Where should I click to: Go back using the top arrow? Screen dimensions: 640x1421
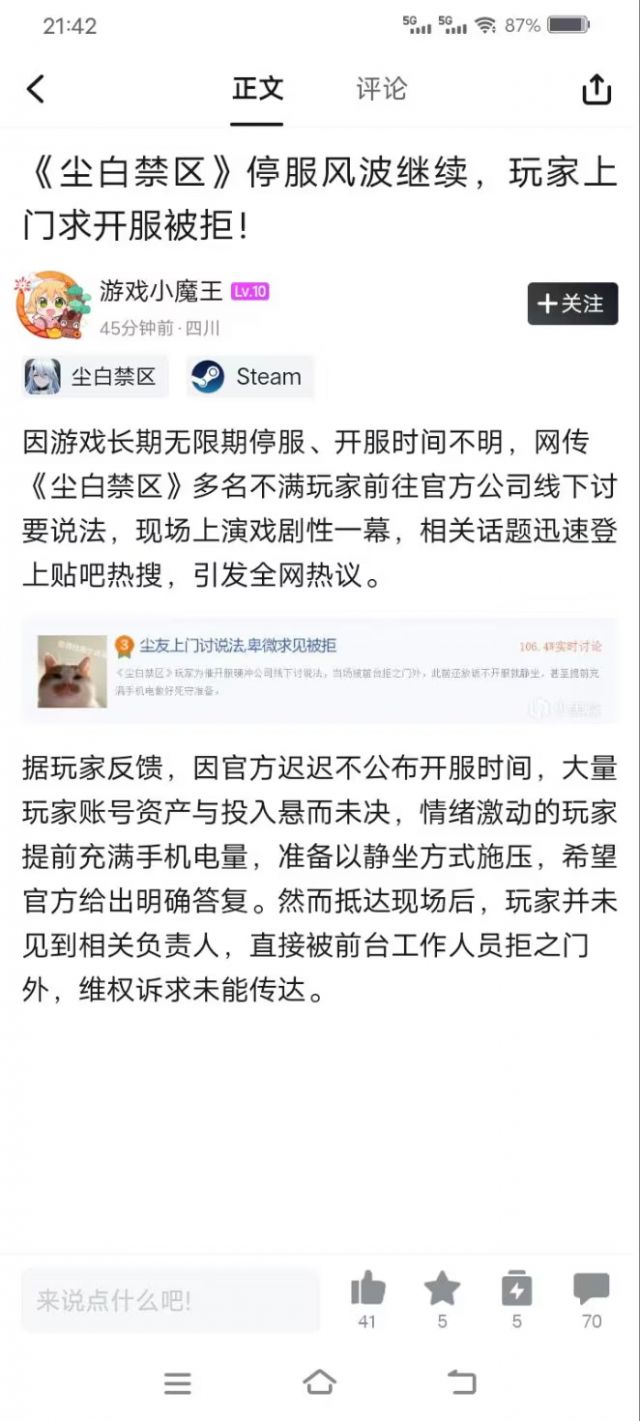[x=36, y=89]
